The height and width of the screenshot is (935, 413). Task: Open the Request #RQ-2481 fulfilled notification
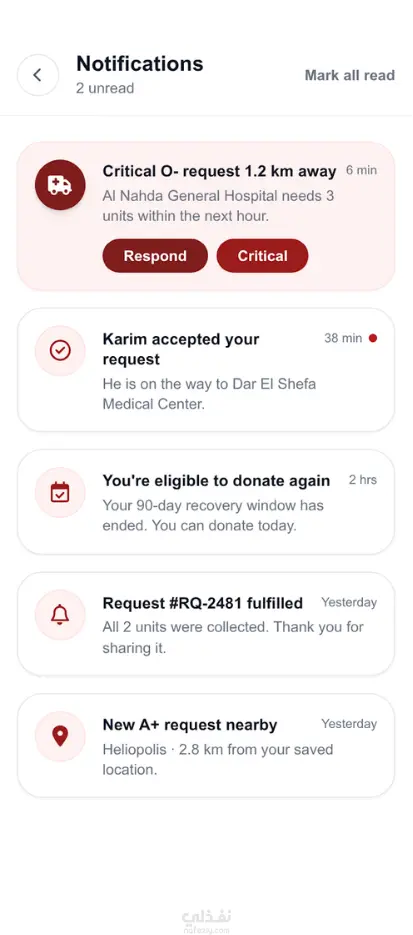(206, 624)
